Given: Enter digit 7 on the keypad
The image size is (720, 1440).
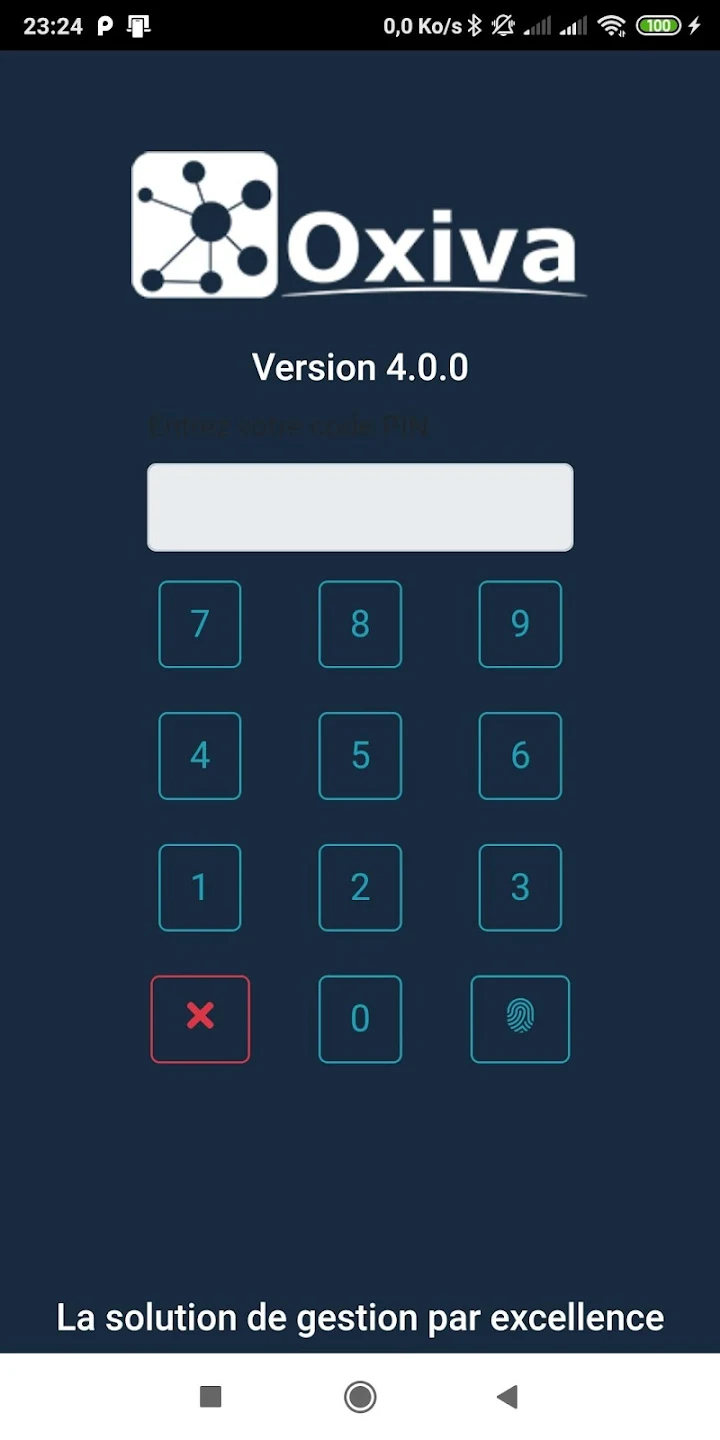Looking at the screenshot, I should coord(200,624).
